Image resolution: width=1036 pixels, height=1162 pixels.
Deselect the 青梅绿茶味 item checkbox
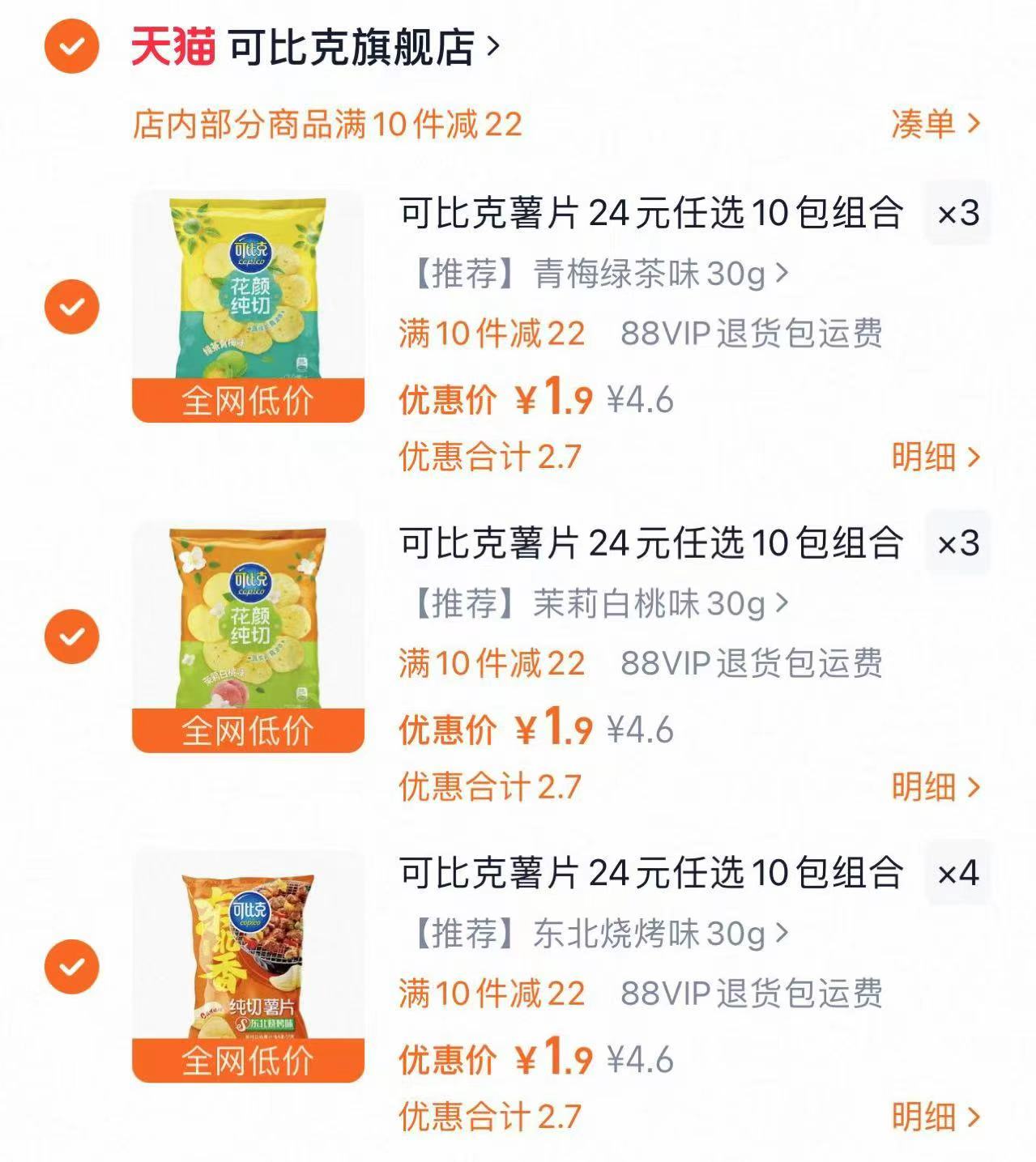(71, 305)
